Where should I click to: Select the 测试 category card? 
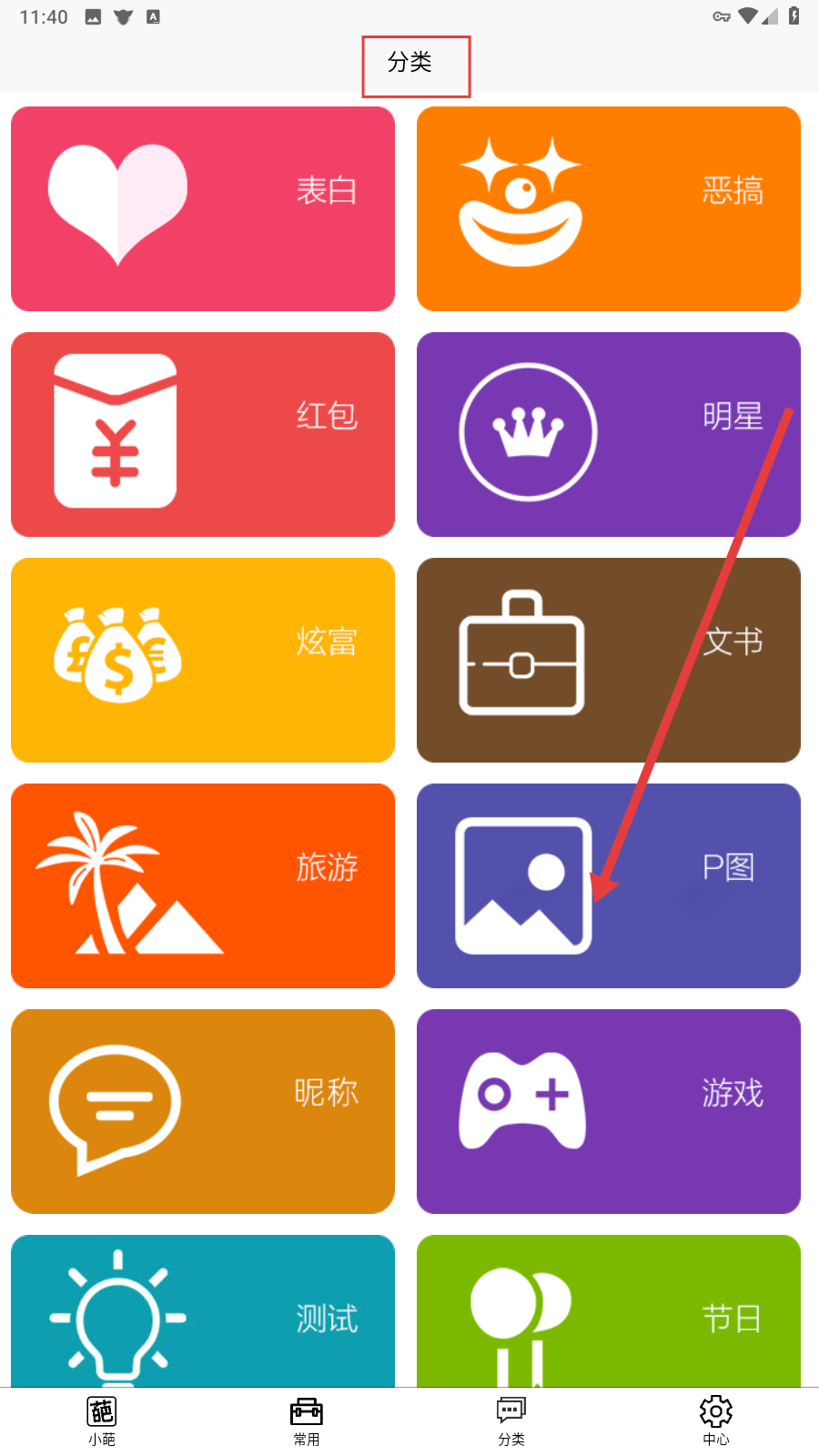(x=203, y=1310)
